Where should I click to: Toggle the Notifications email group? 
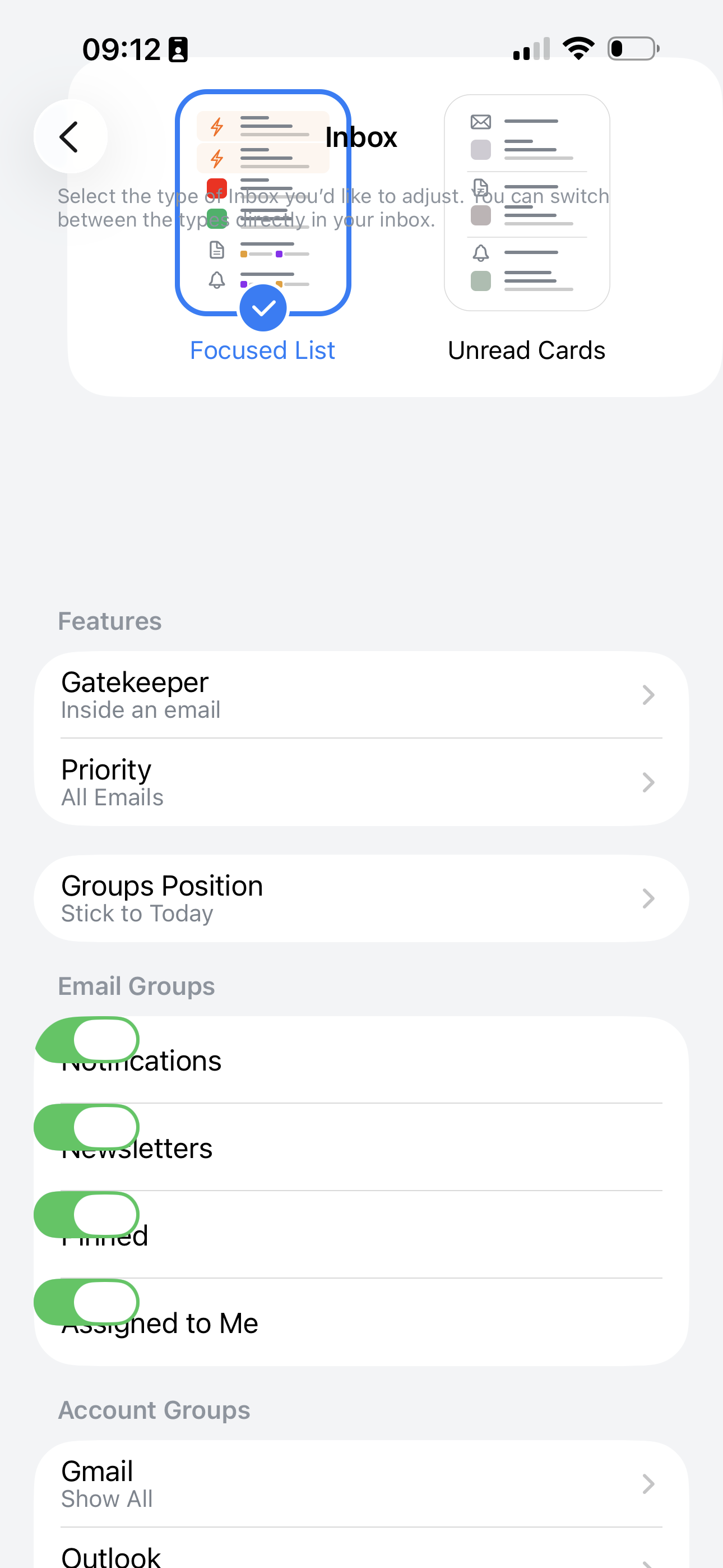tap(87, 1040)
